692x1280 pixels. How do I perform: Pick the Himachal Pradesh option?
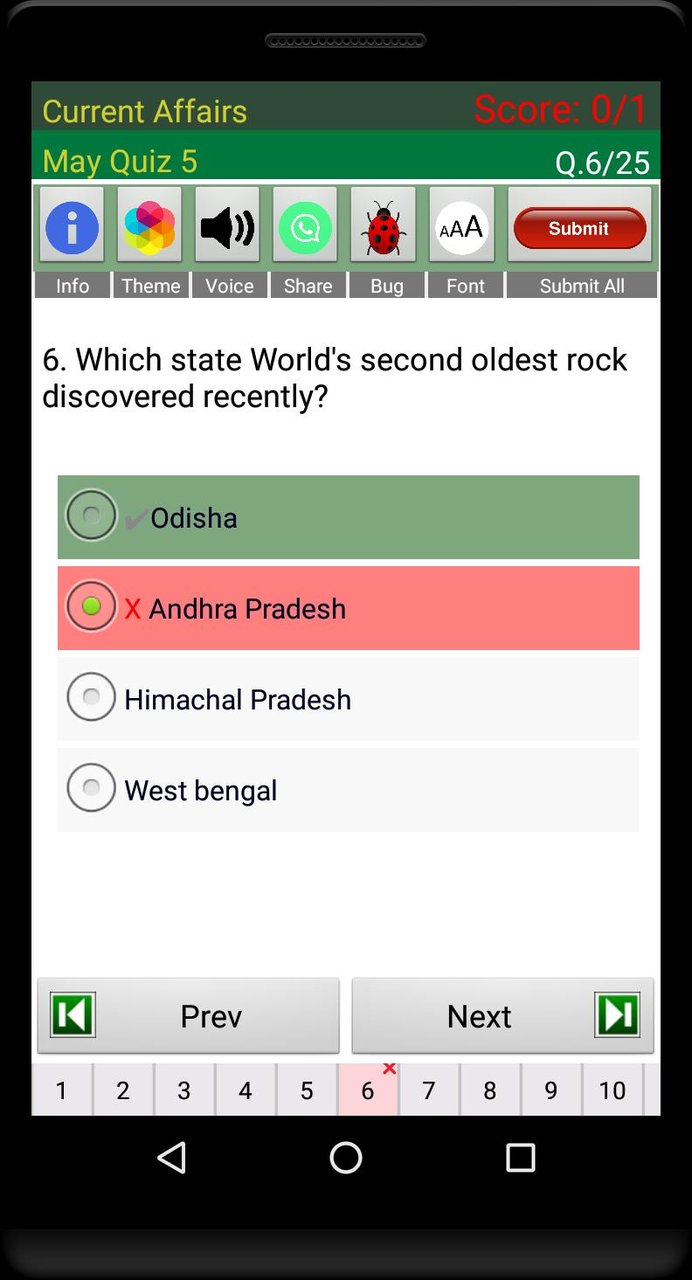[x=348, y=699]
